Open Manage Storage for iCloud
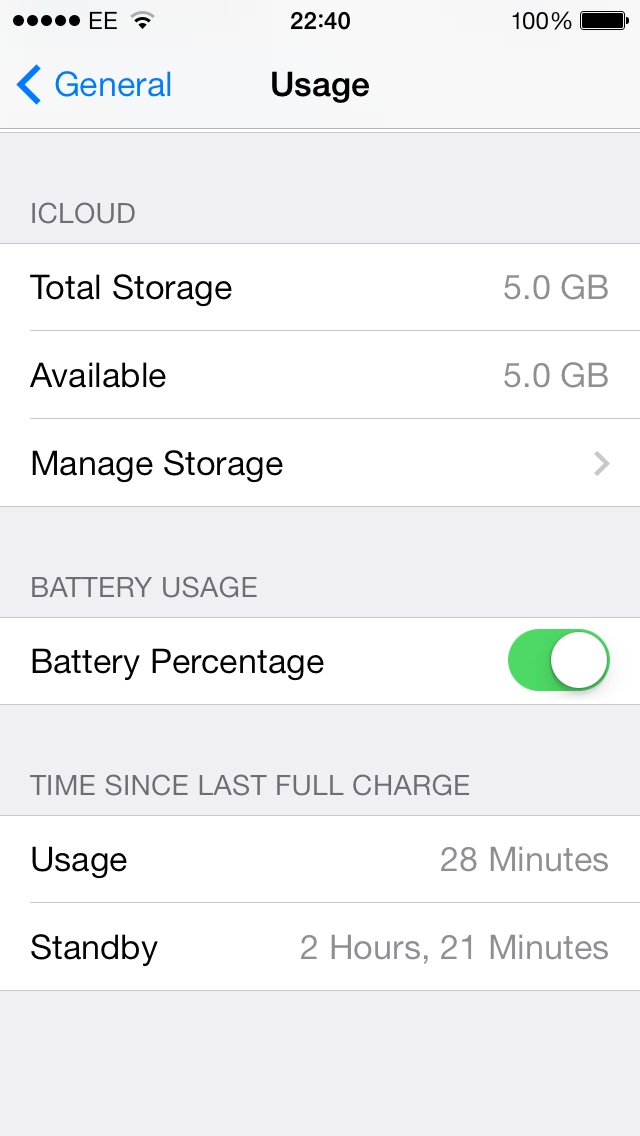Viewport: 640px width, 1136px height. coord(320,463)
